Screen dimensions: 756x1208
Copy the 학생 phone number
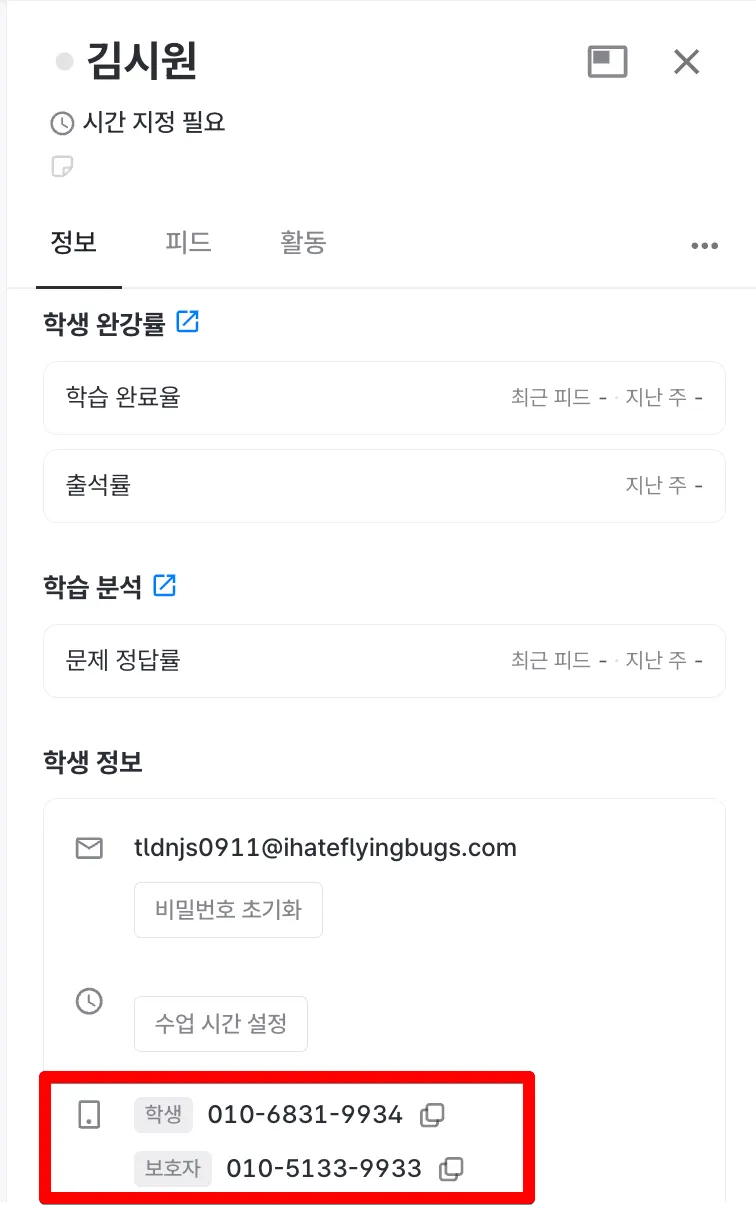(x=432, y=1115)
